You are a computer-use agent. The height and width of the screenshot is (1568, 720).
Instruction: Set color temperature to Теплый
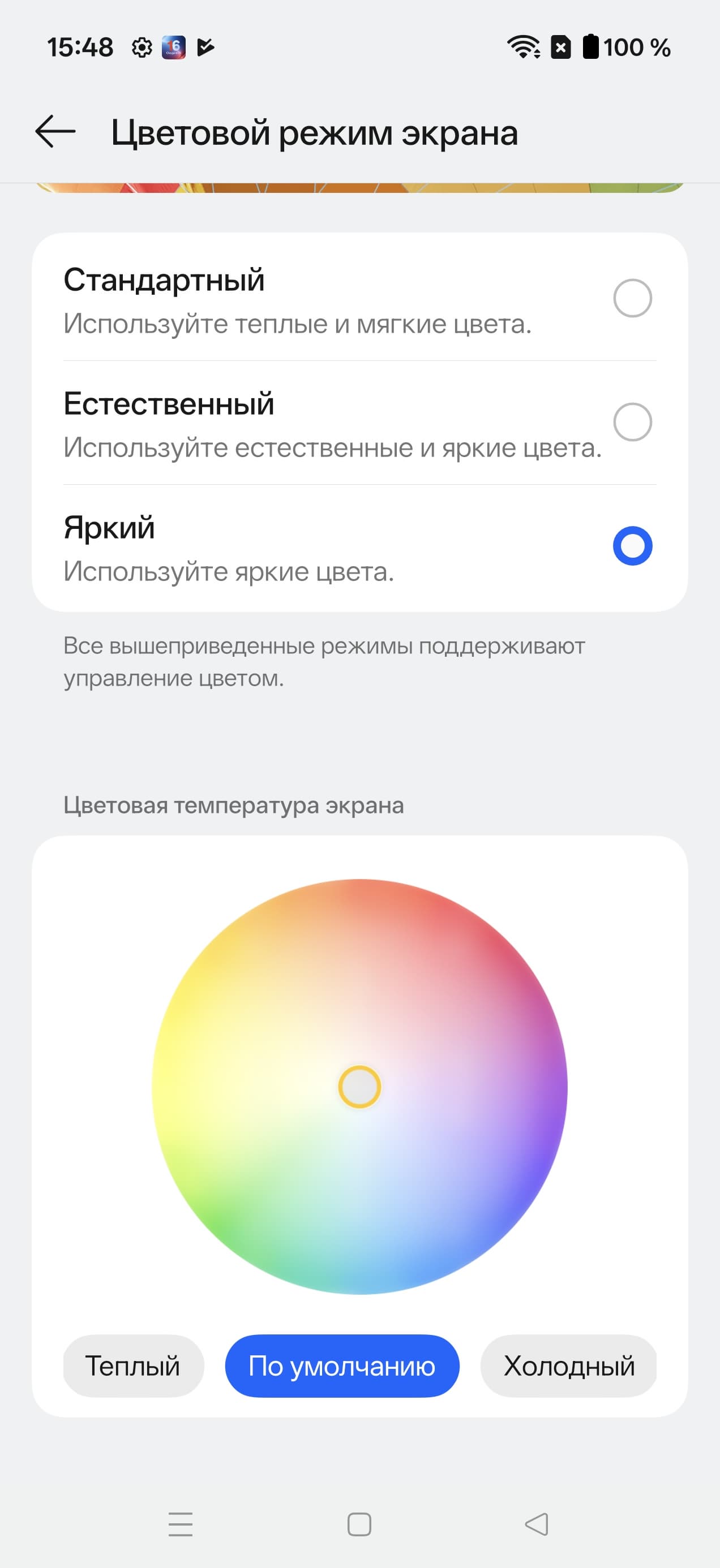133,1366
